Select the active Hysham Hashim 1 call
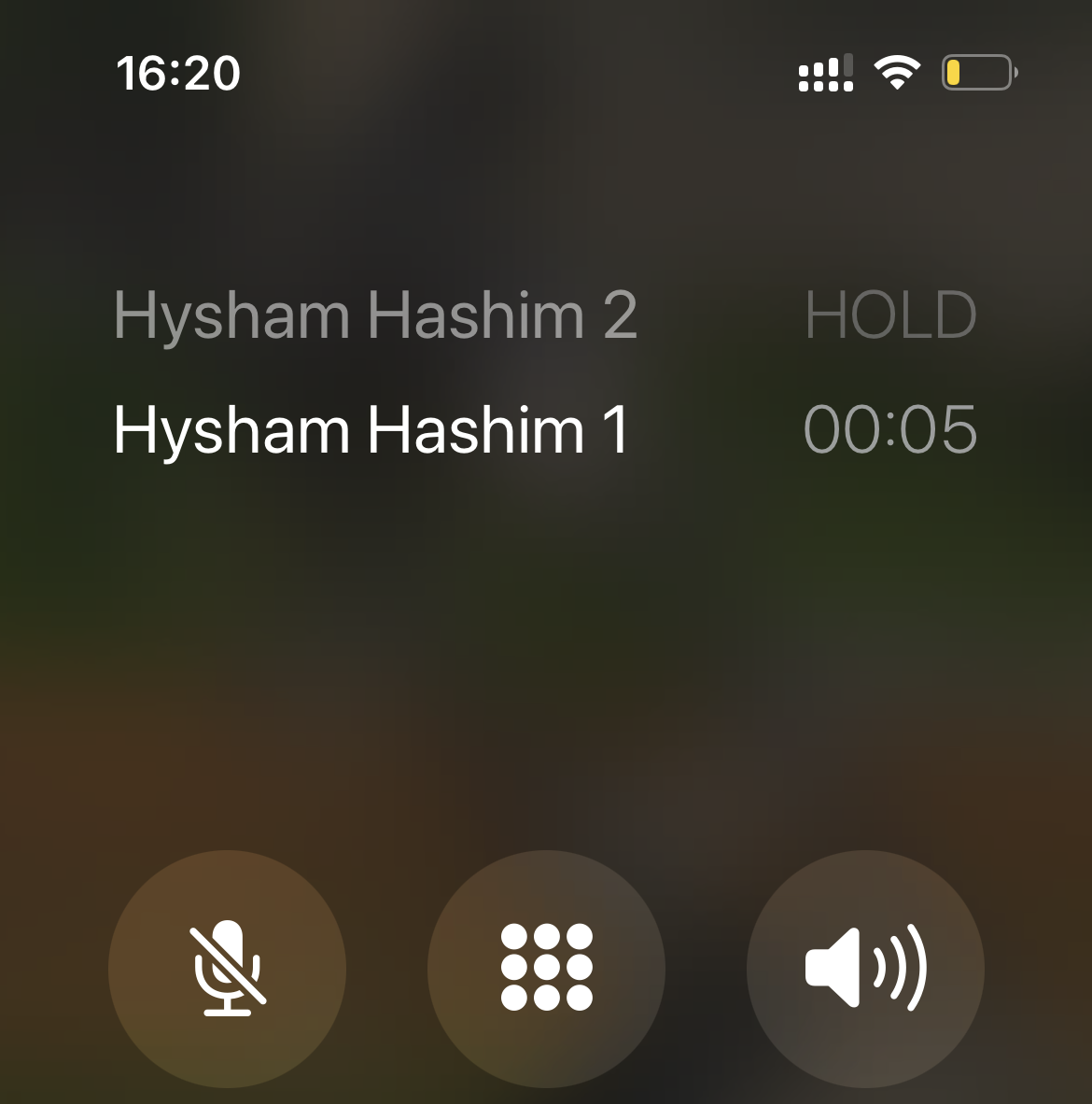 coord(372,428)
